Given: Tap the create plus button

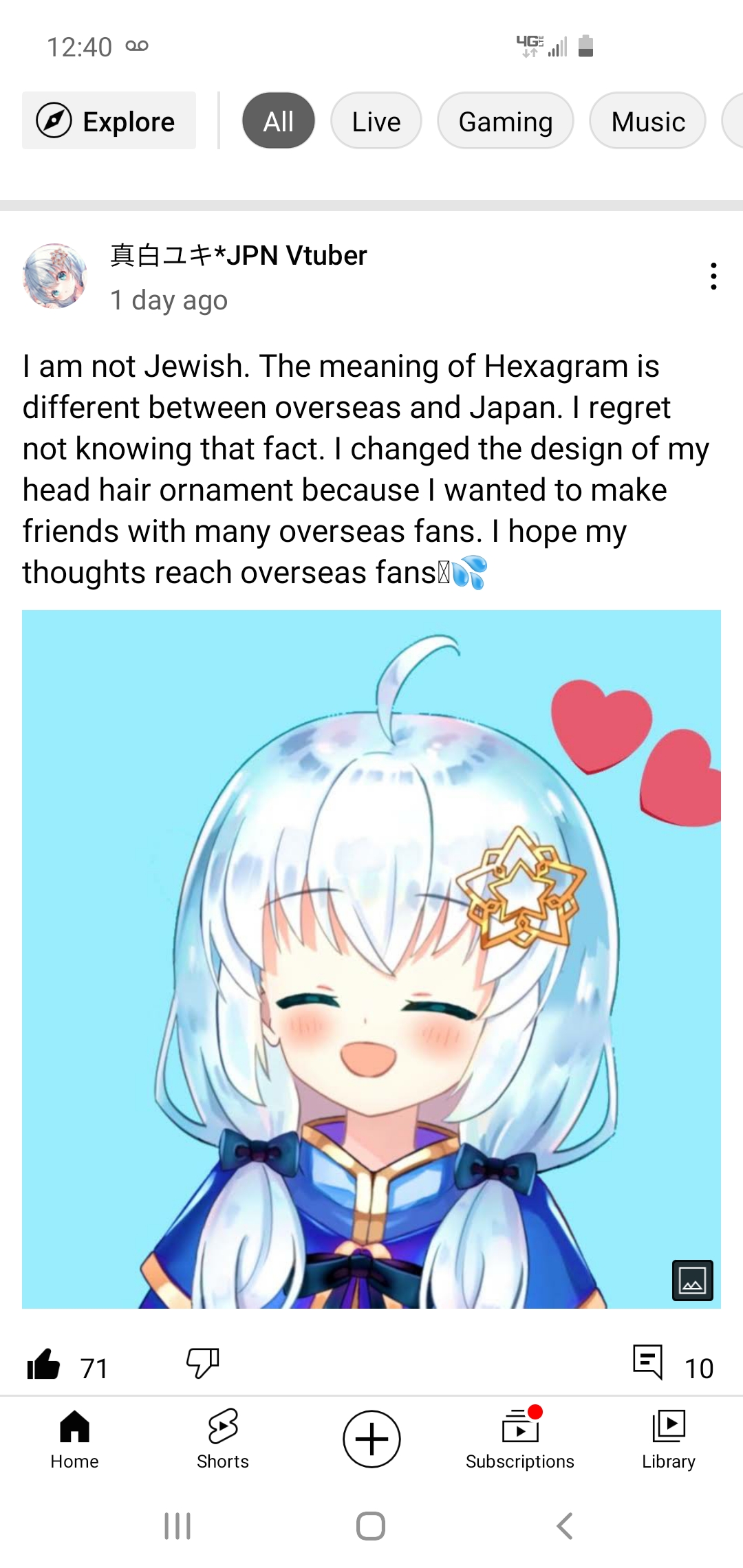Looking at the screenshot, I should click(x=371, y=1439).
